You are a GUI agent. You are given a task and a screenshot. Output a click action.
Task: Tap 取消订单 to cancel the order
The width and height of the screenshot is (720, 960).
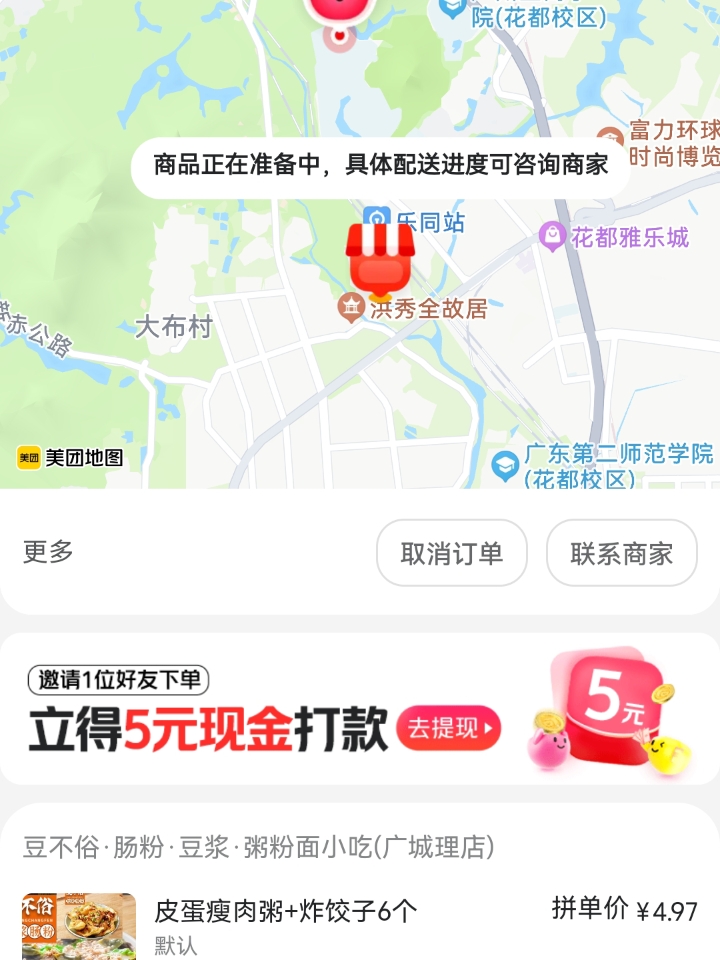[451, 553]
